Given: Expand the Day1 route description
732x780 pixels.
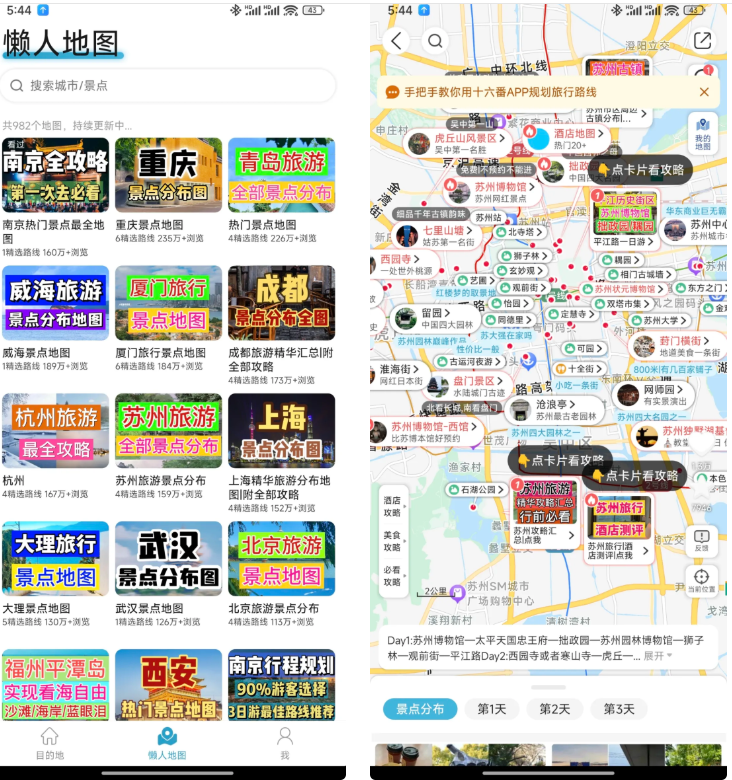Looking at the screenshot, I should click(657, 656).
